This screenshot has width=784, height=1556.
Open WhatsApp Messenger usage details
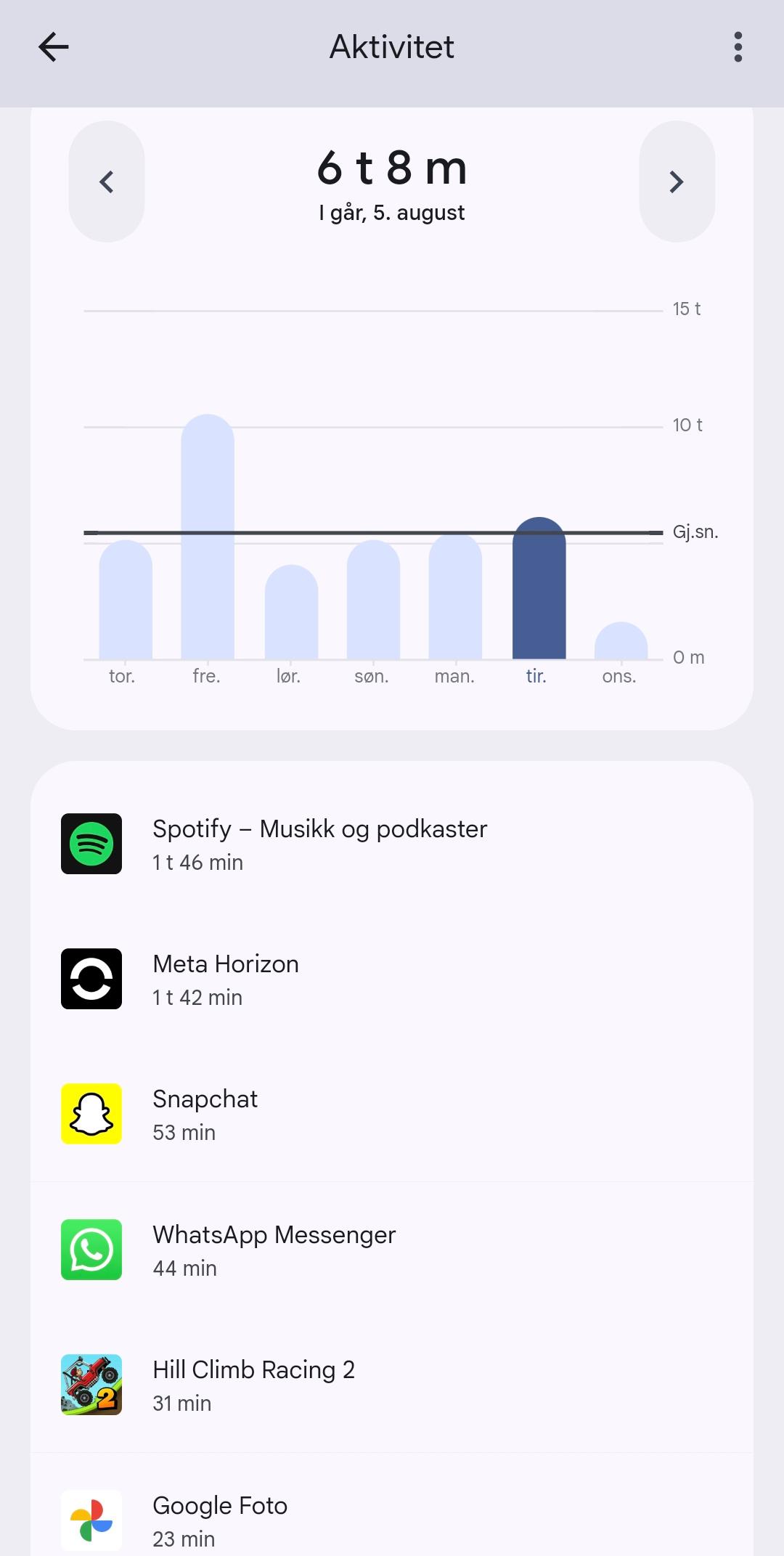392,1250
